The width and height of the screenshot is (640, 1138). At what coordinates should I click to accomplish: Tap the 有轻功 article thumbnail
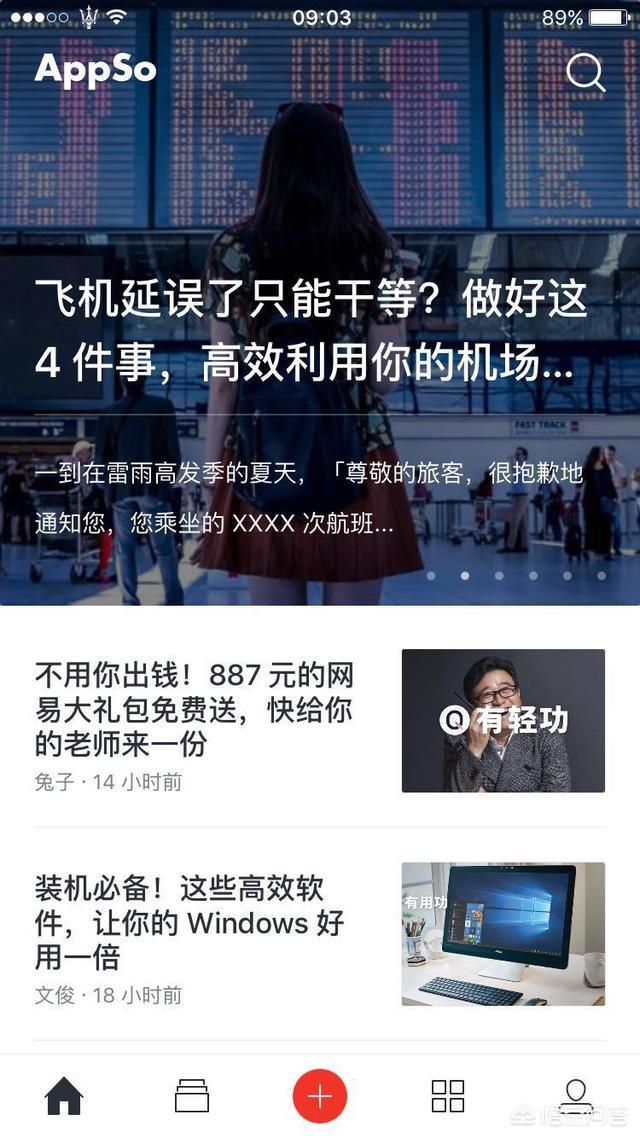click(x=503, y=720)
